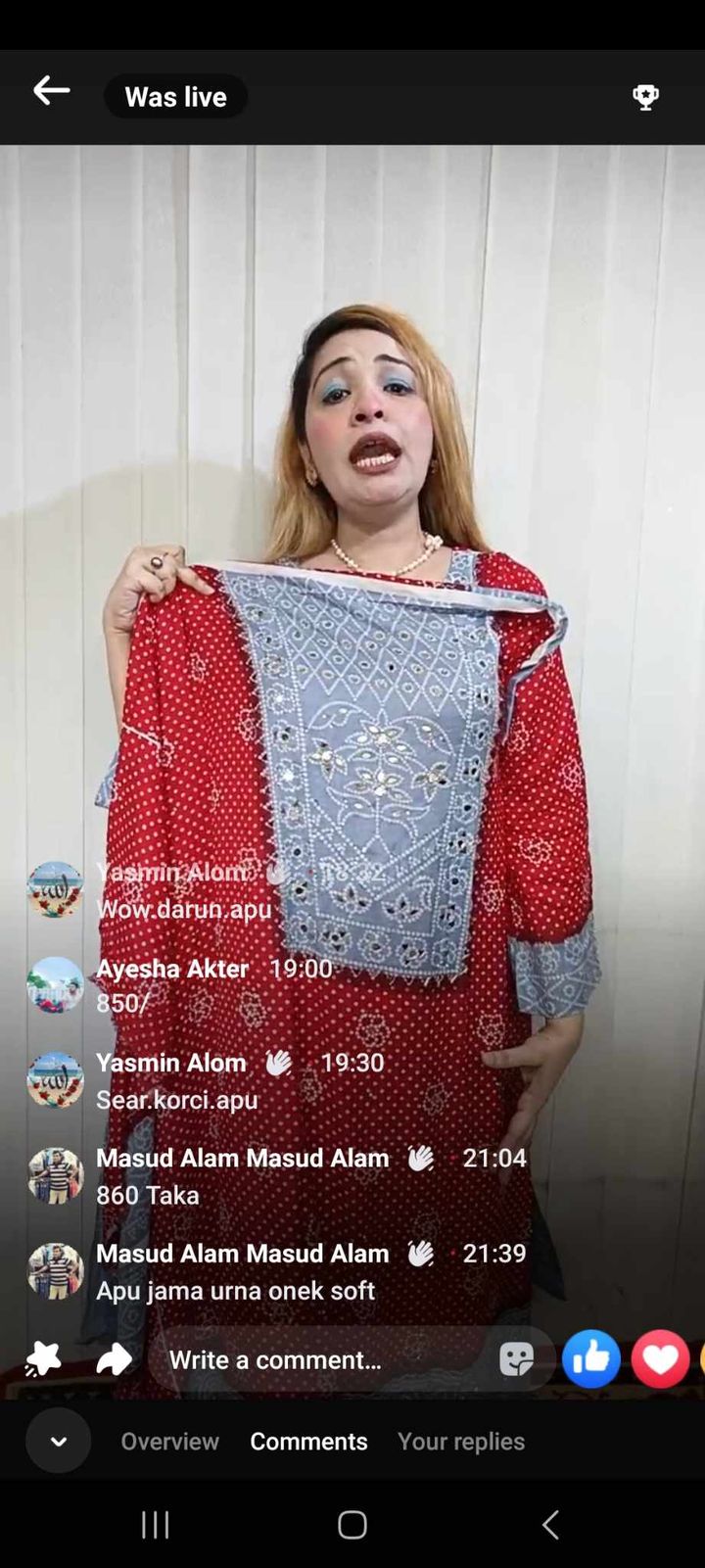The image size is (705, 1568).
Task: Tap the stars reaction icon
Action: pos(43,1358)
